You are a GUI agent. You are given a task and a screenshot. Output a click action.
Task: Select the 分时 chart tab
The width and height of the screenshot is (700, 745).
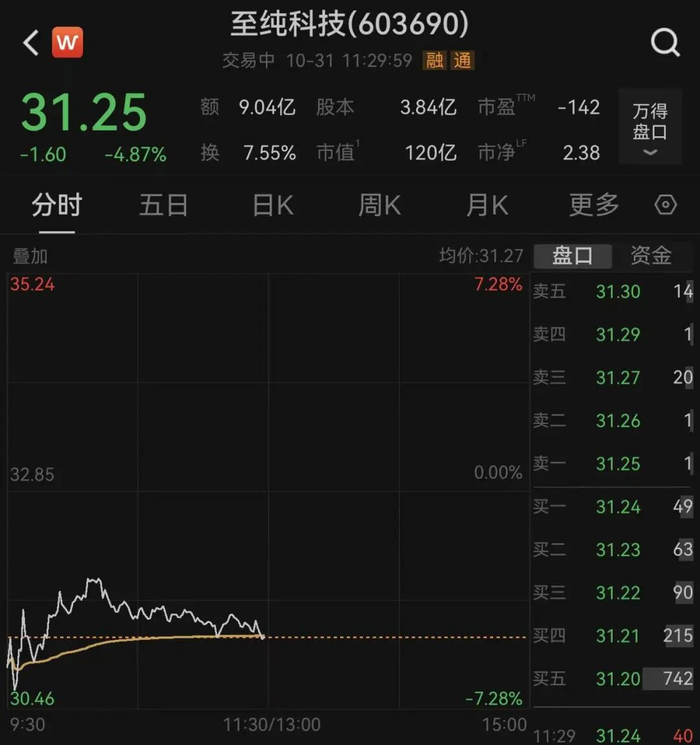[56, 206]
